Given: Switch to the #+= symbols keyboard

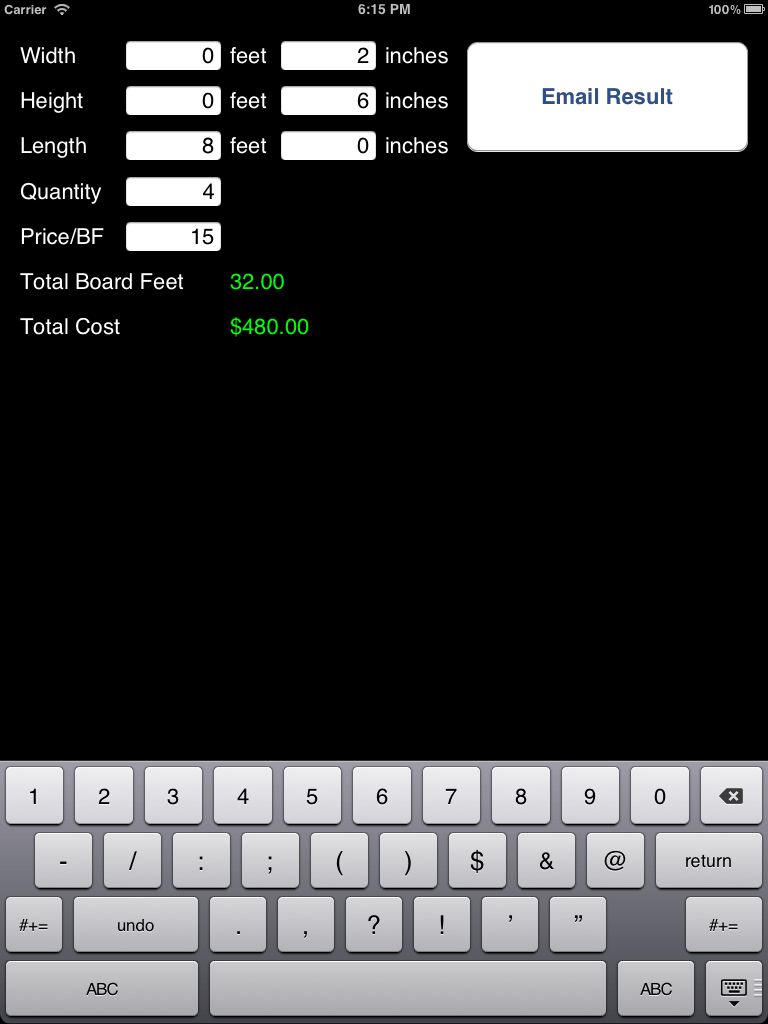Looking at the screenshot, I should coord(33,924).
